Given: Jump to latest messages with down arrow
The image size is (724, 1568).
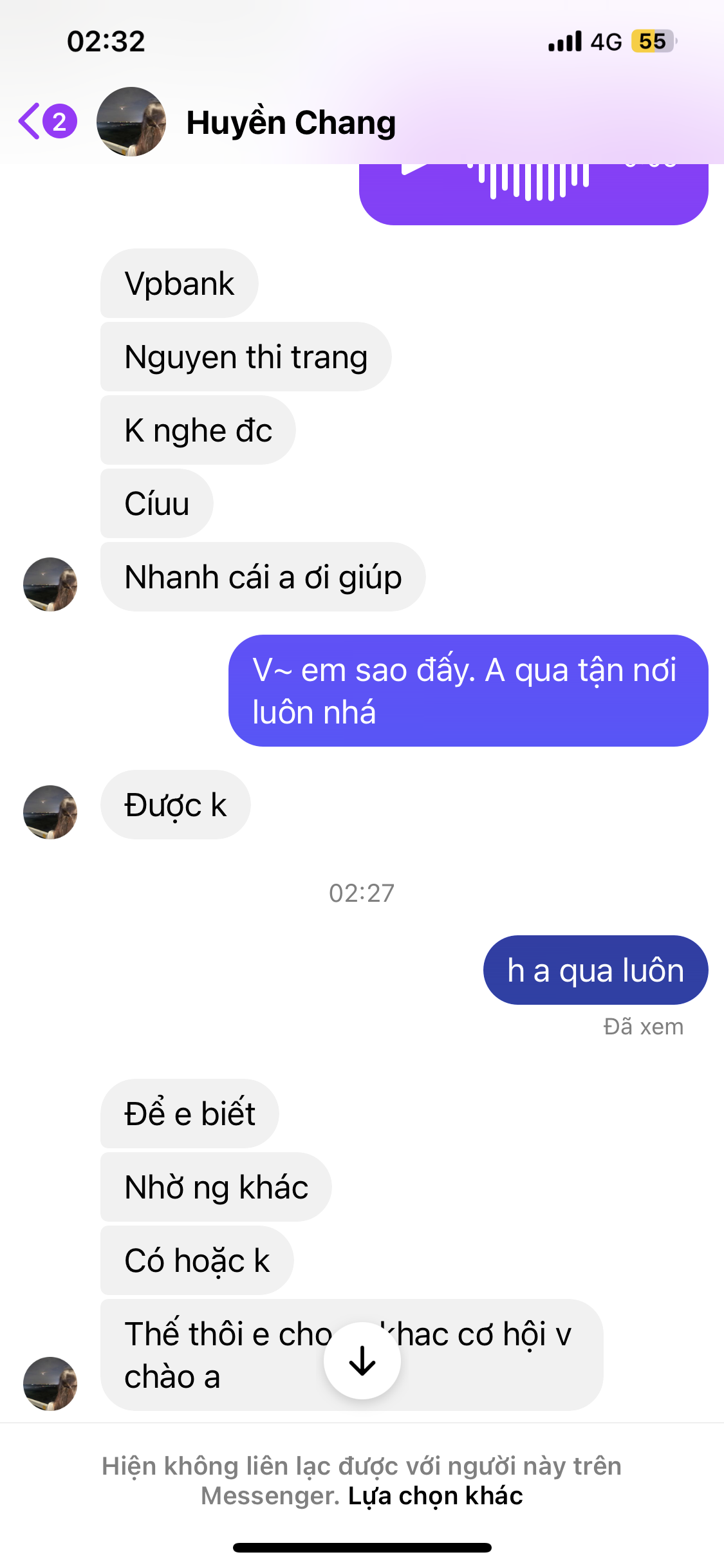Looking at the screenshot, I should 362,1361.
